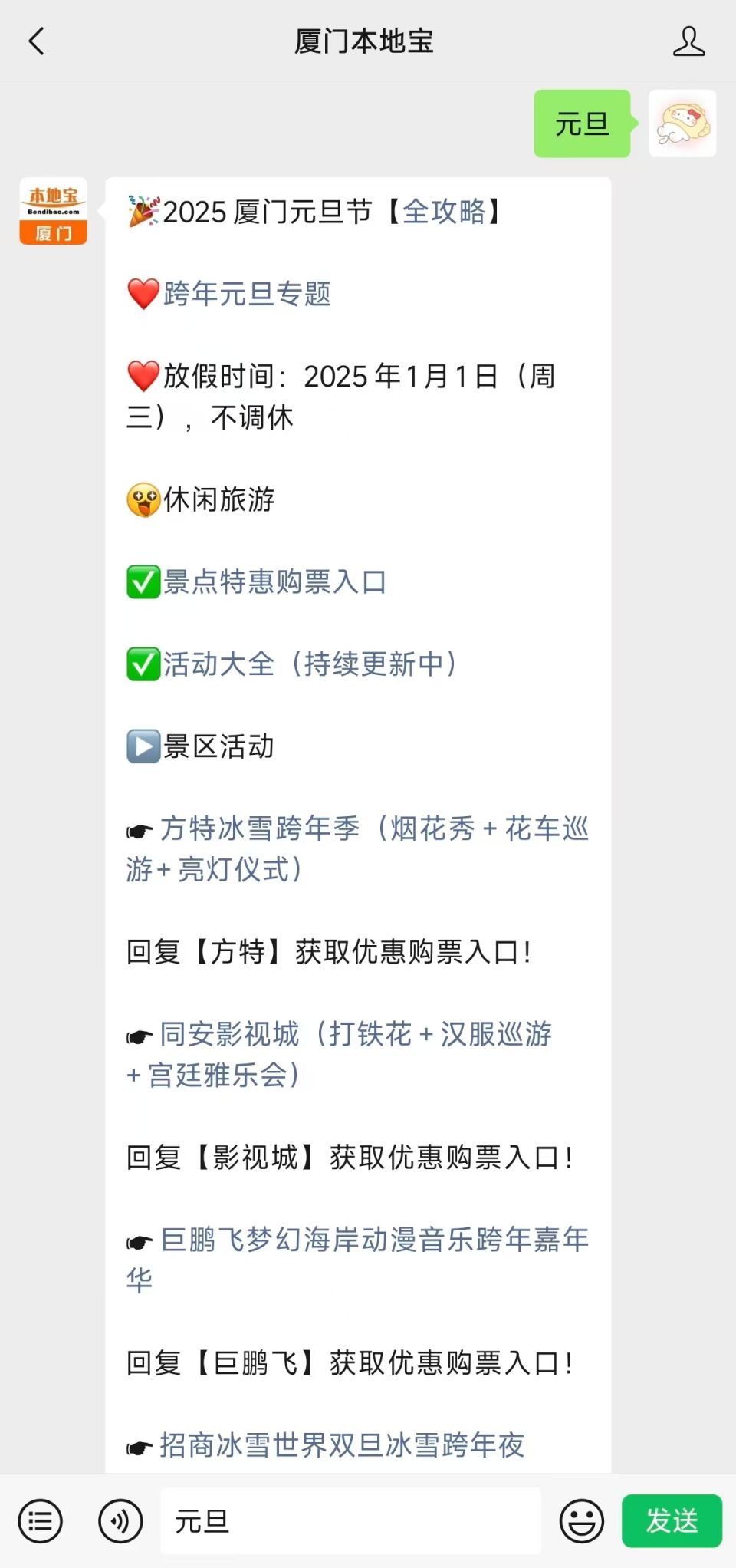This screenshot has height=1568, width=736.
Task: Tap my own avatar beside 元旦 message
Action: (x=682, y=124)
